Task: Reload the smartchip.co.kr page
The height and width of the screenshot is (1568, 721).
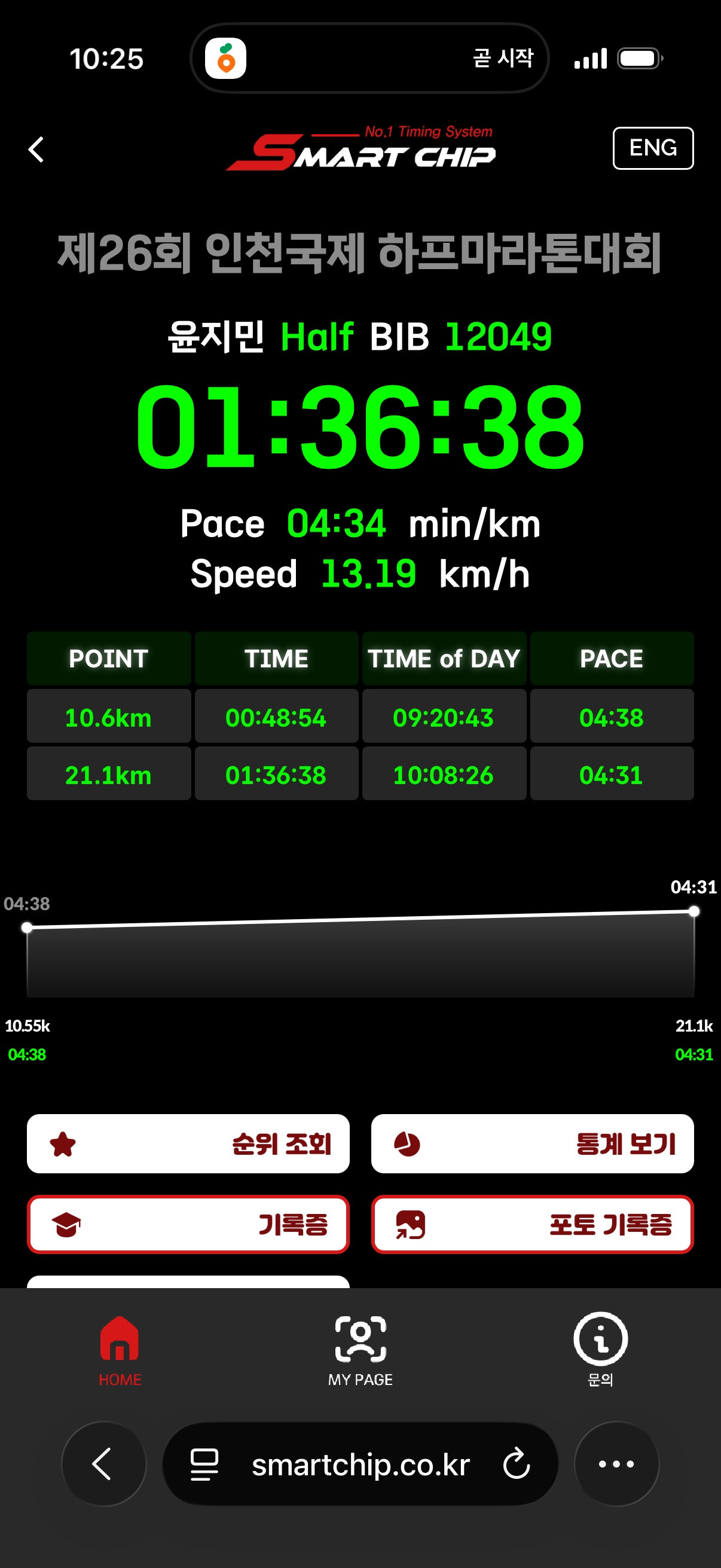Action: pyautogui.click(x=517, y=1463)
